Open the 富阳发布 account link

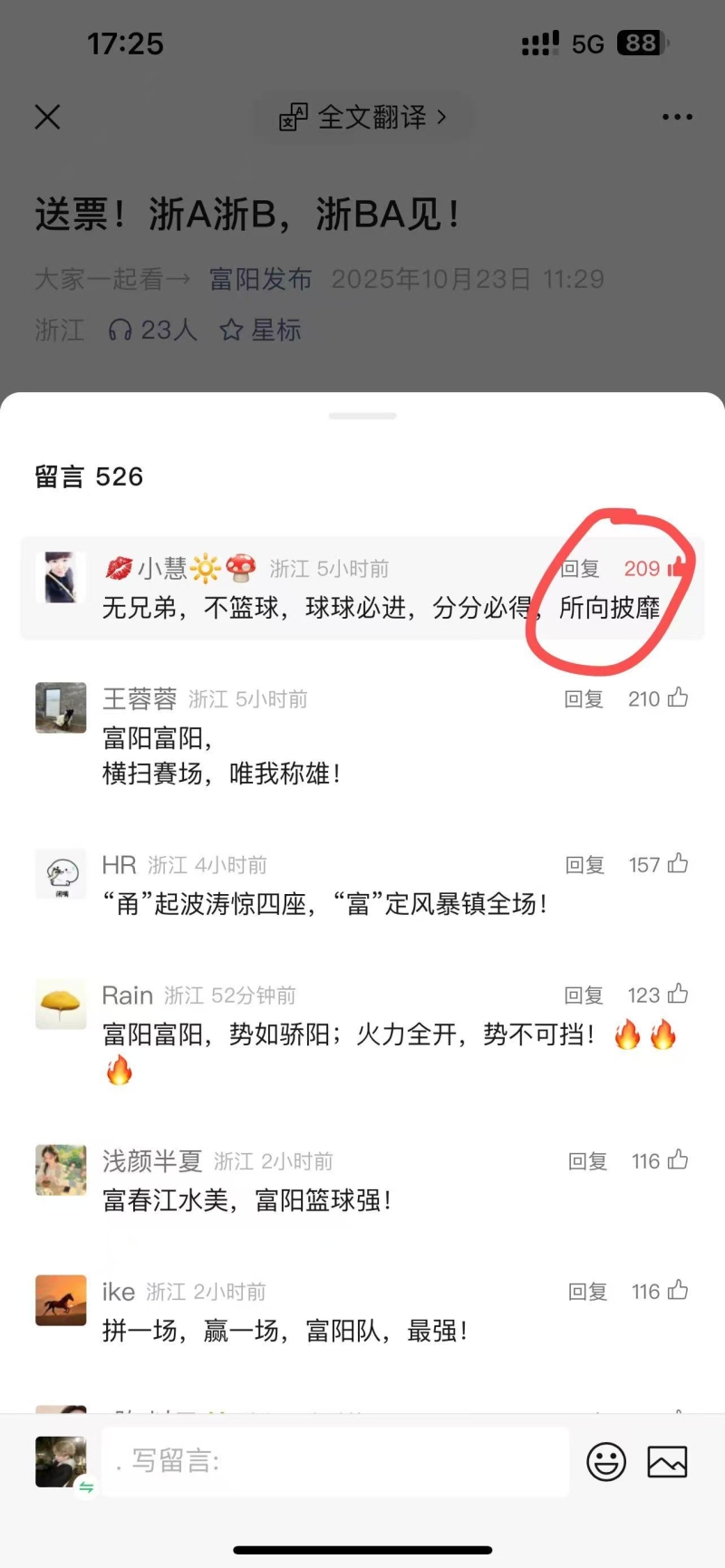click(260, 279)
